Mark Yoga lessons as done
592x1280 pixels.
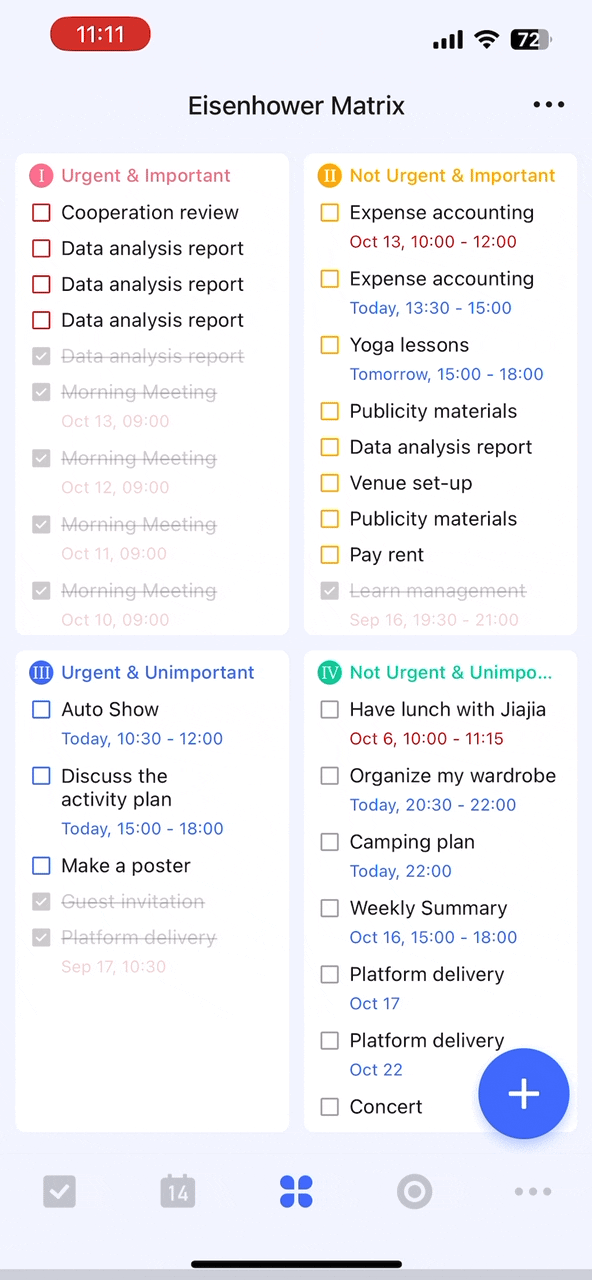coord(329,345)
